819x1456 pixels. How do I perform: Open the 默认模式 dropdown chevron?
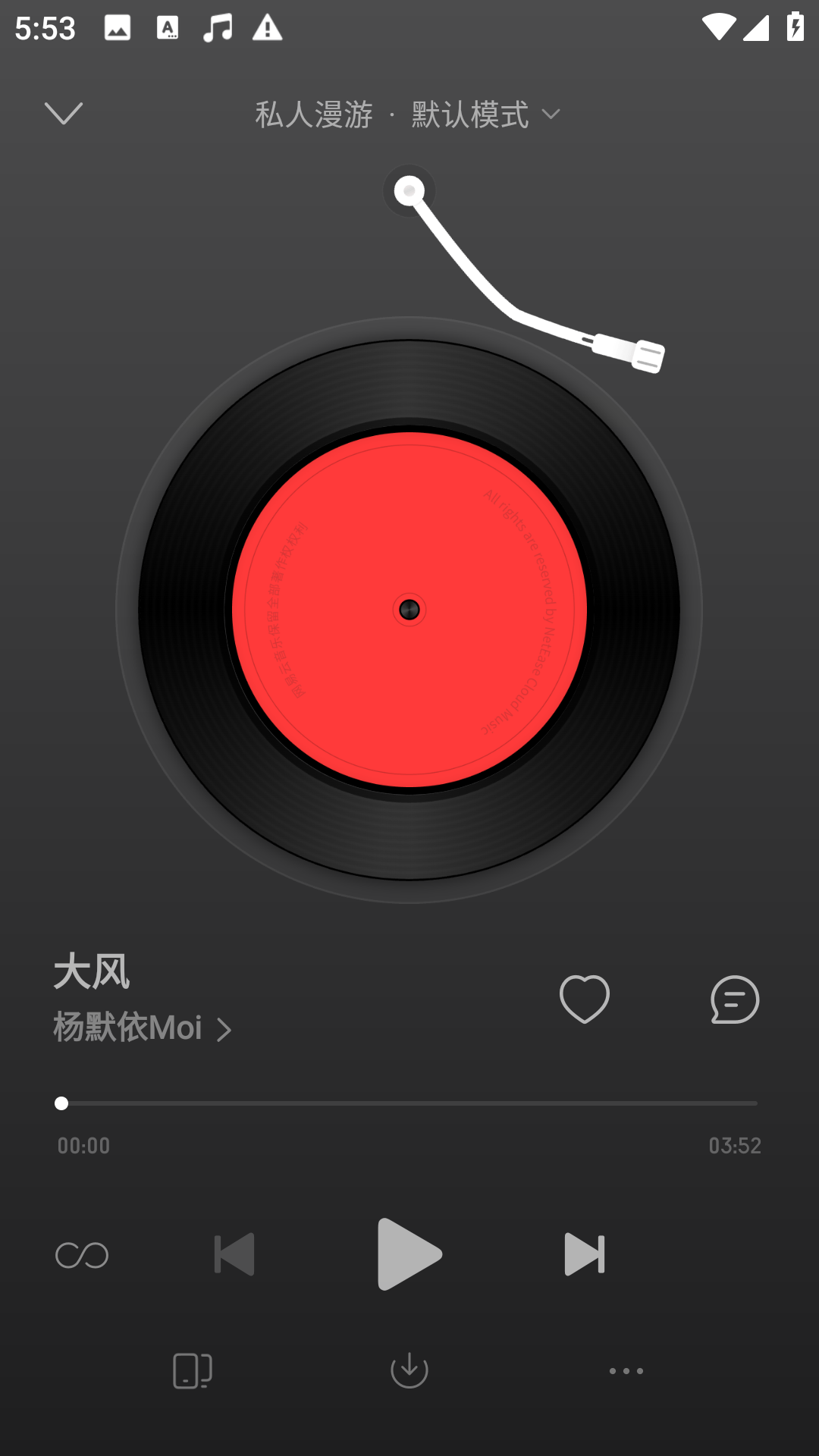pos(552,113)
